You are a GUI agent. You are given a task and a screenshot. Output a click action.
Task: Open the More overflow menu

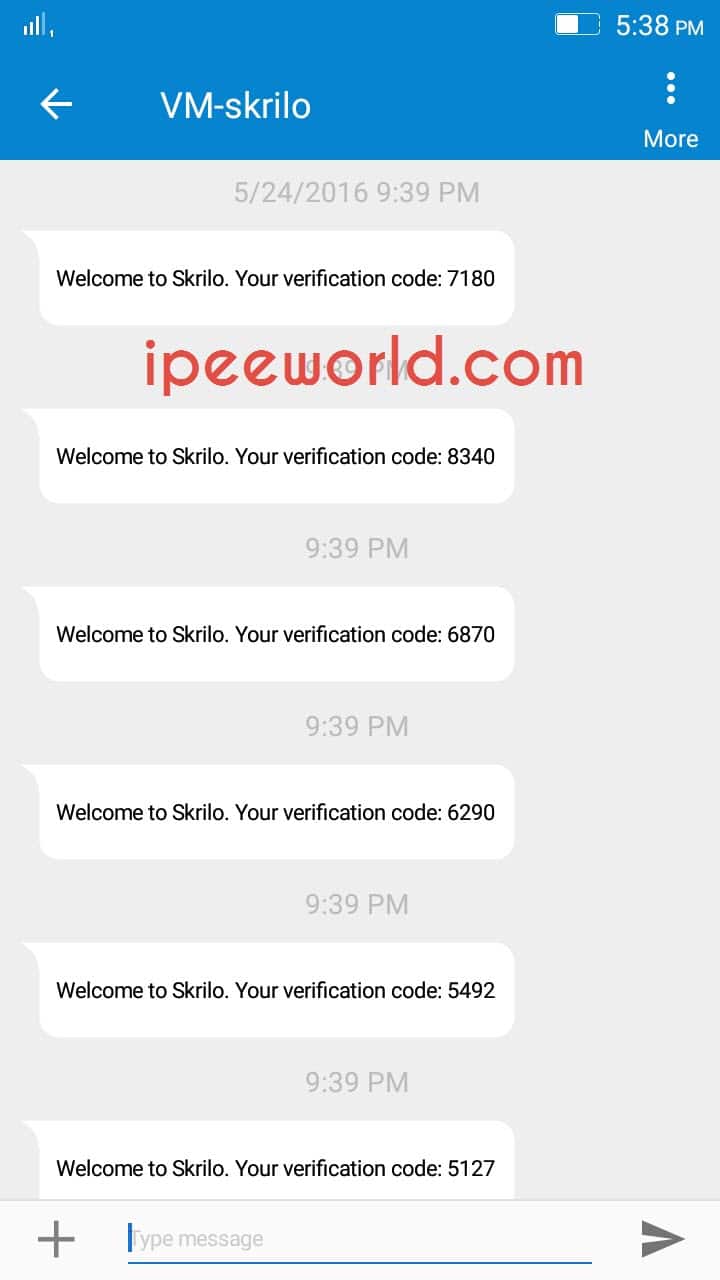click(x=670, y=108)
